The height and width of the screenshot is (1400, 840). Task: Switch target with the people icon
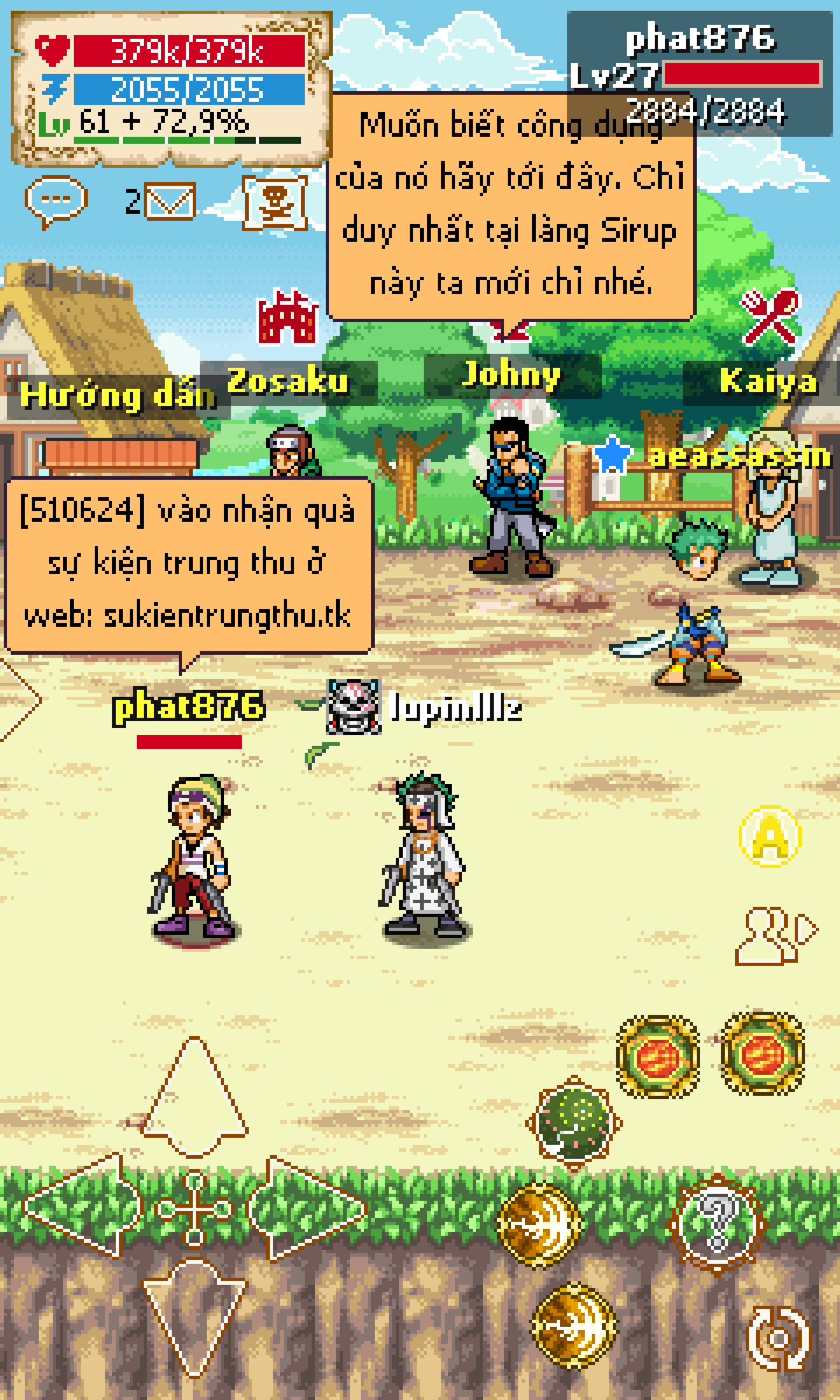(775, 936)
